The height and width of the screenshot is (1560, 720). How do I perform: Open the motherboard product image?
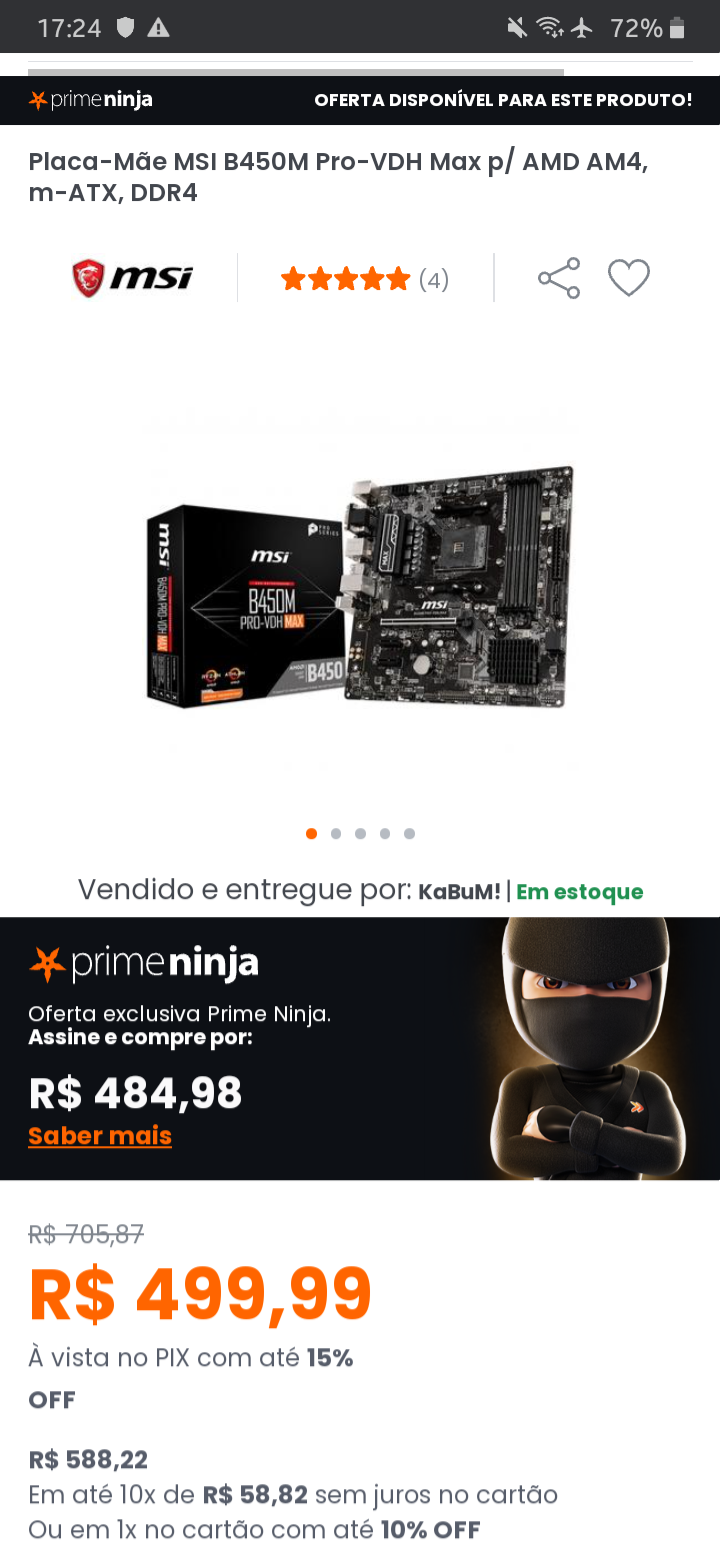tap(360, 587)
